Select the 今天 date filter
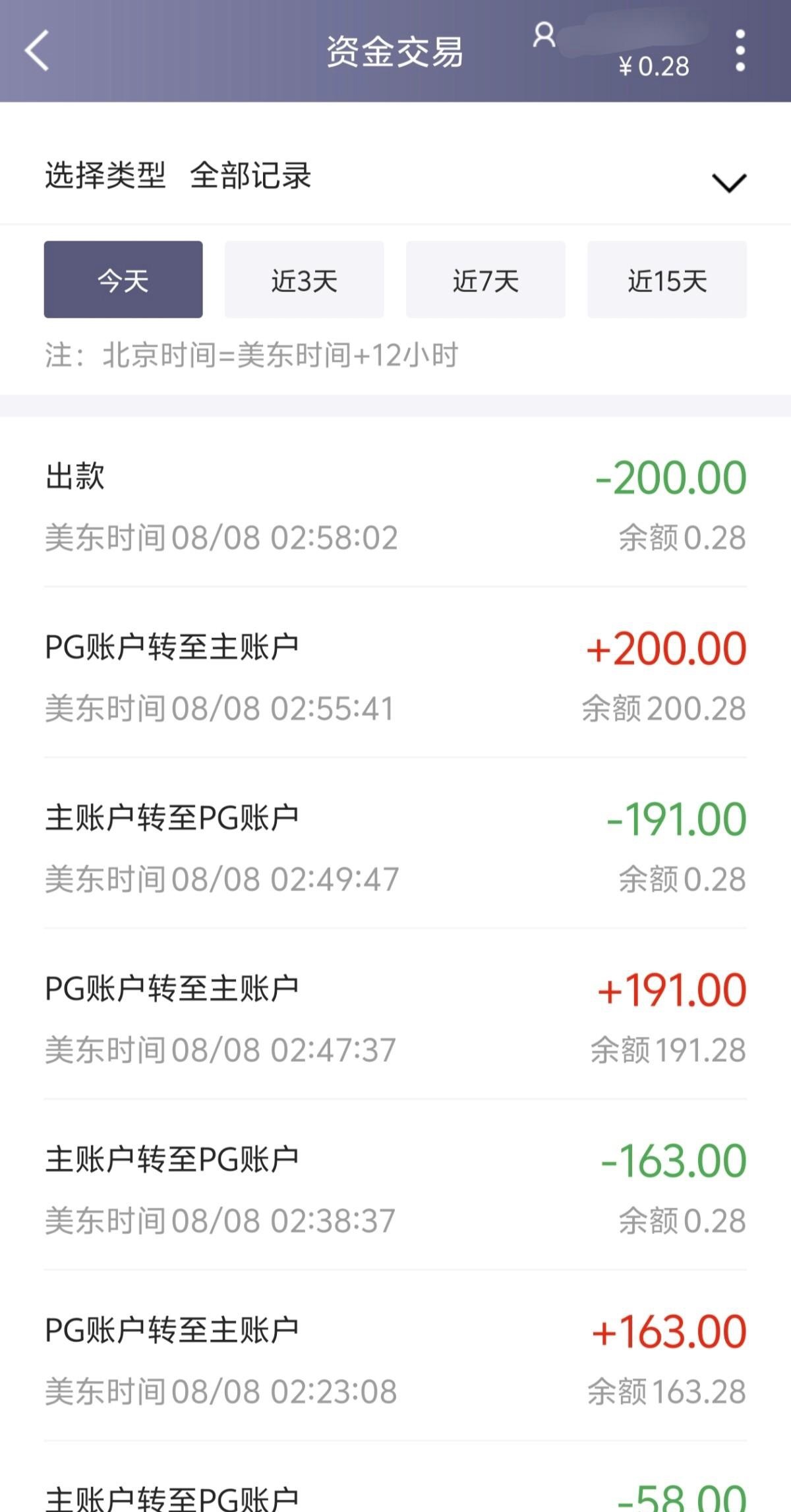The height and width of the screenshot is (1512, 791). pyautogui.click(x=123, y=279)
